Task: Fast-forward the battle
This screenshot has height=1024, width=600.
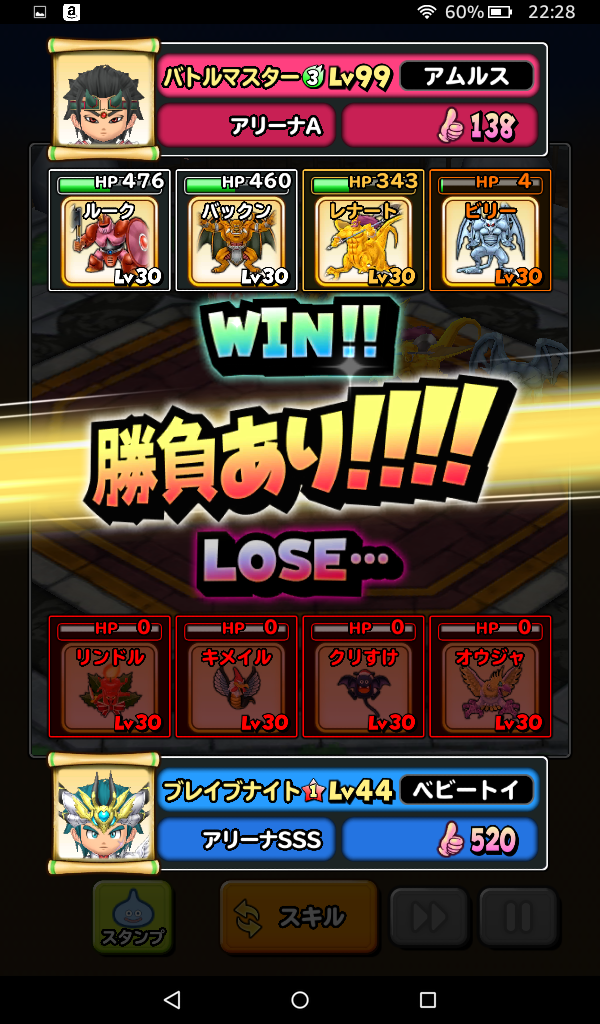Action: pyautogui.click(x=428, y=917)
